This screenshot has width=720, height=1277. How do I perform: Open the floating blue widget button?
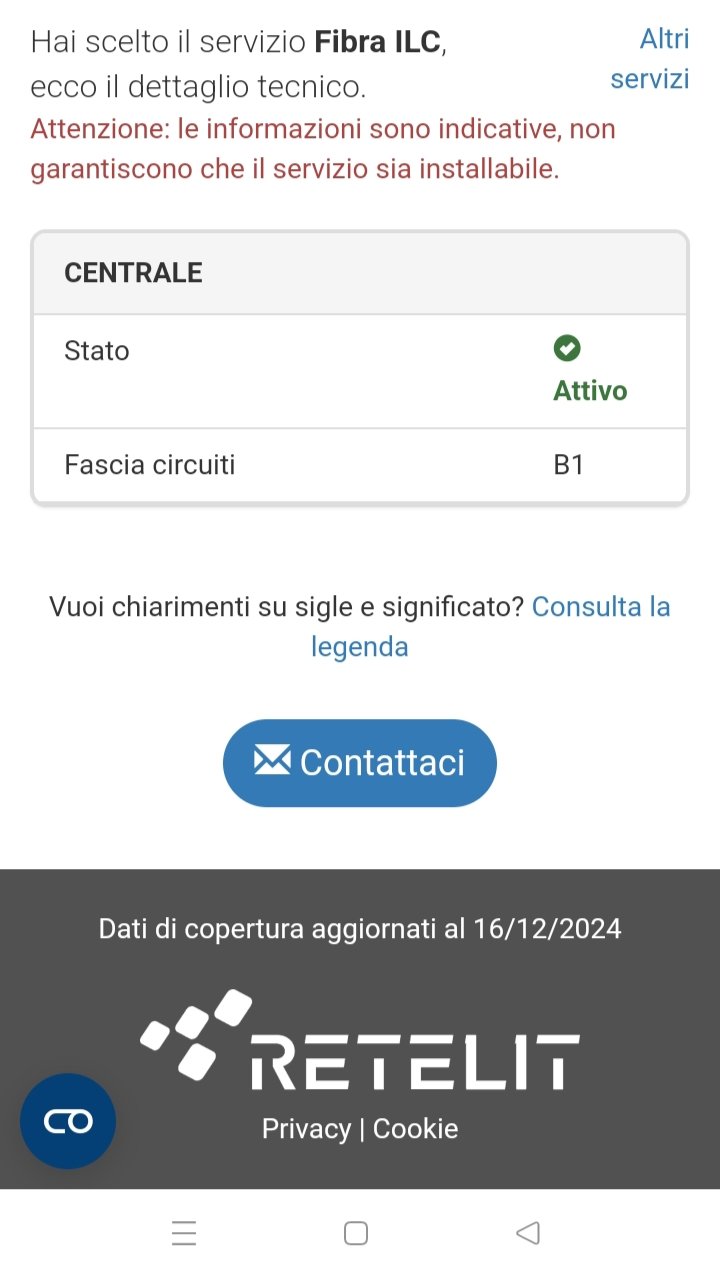pos(68,1122)
